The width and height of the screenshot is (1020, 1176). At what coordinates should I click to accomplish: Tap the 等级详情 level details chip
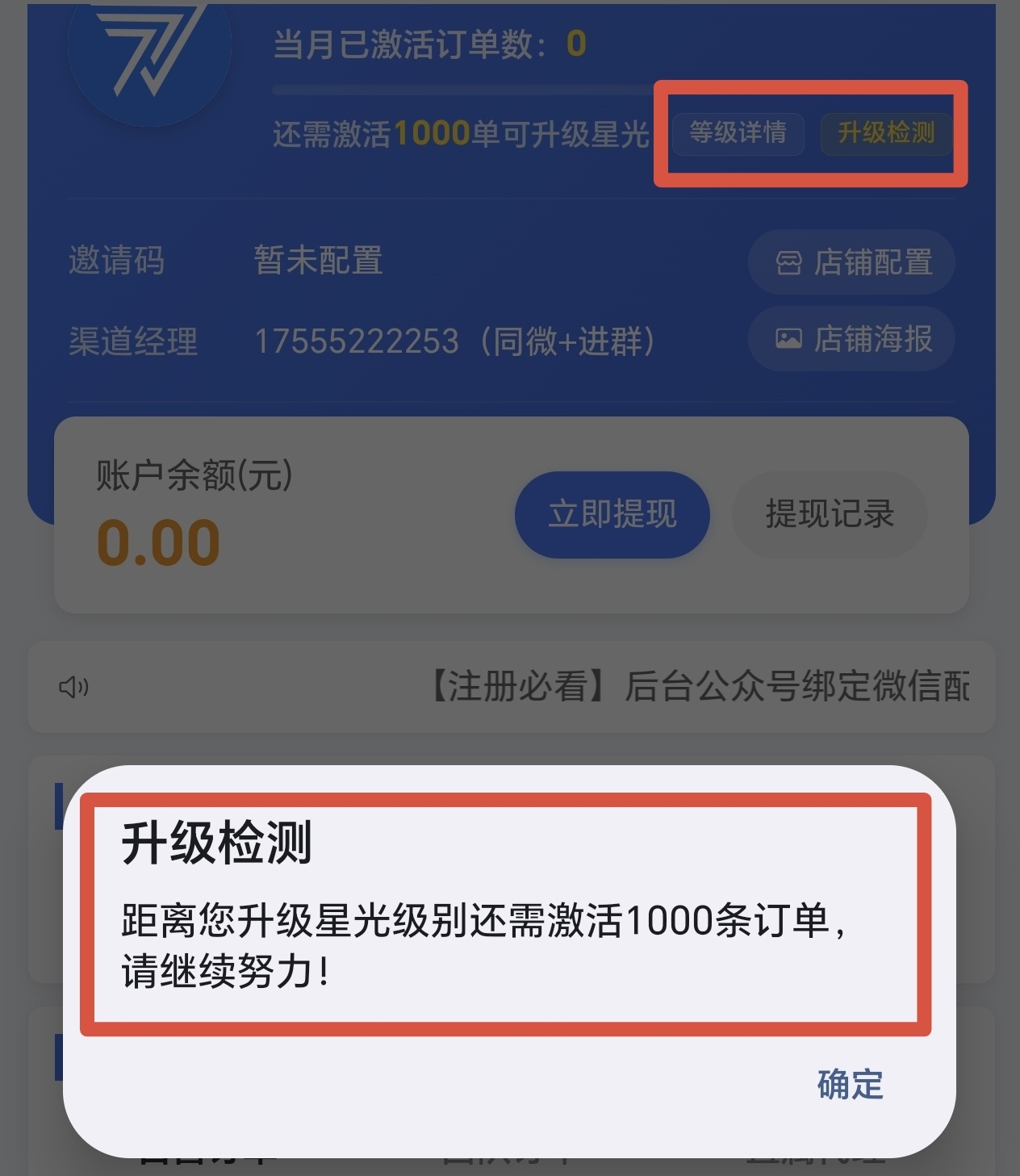tap(738, 135)
